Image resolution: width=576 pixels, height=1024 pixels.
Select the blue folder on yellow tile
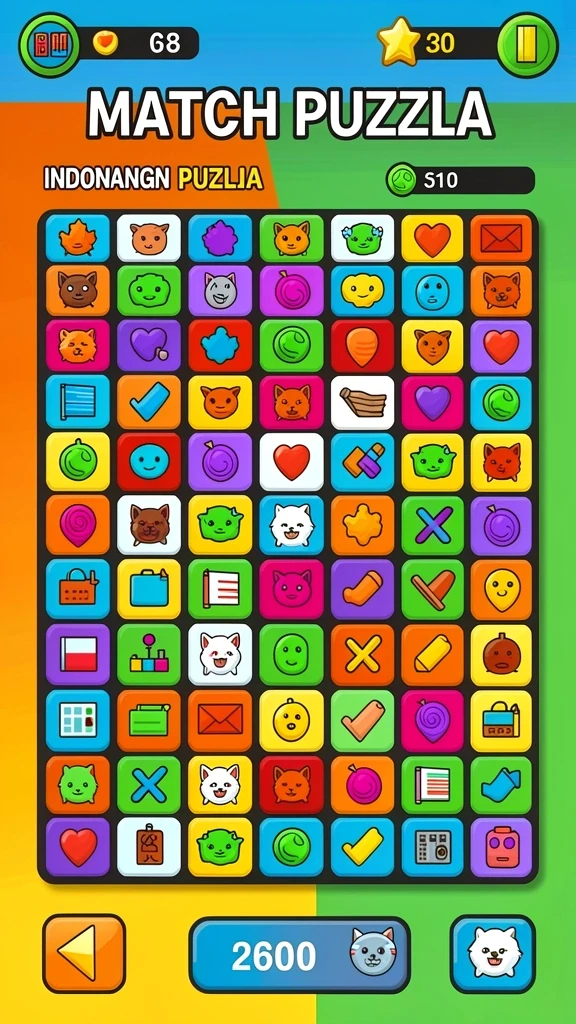coord(149,589)
